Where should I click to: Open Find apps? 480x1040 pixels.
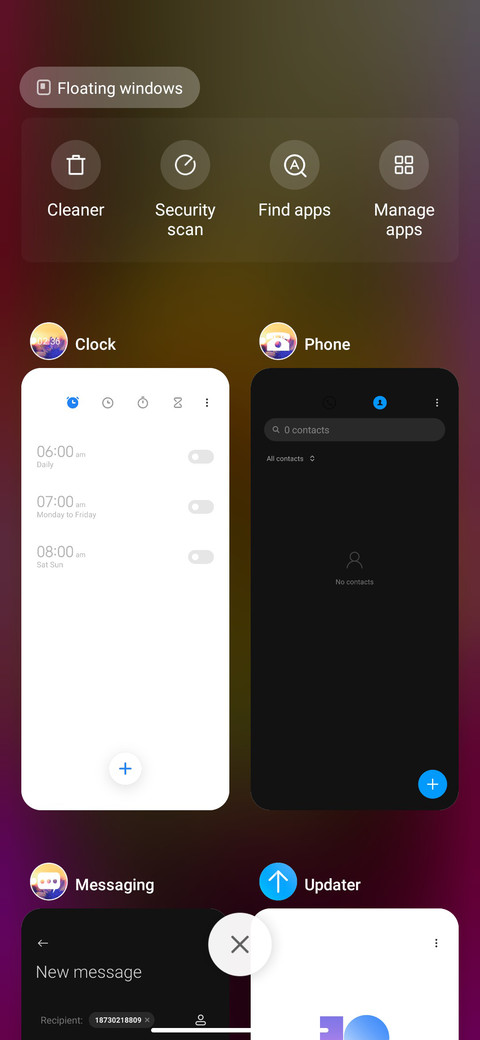pyautogui.click(x=294, y=180)
